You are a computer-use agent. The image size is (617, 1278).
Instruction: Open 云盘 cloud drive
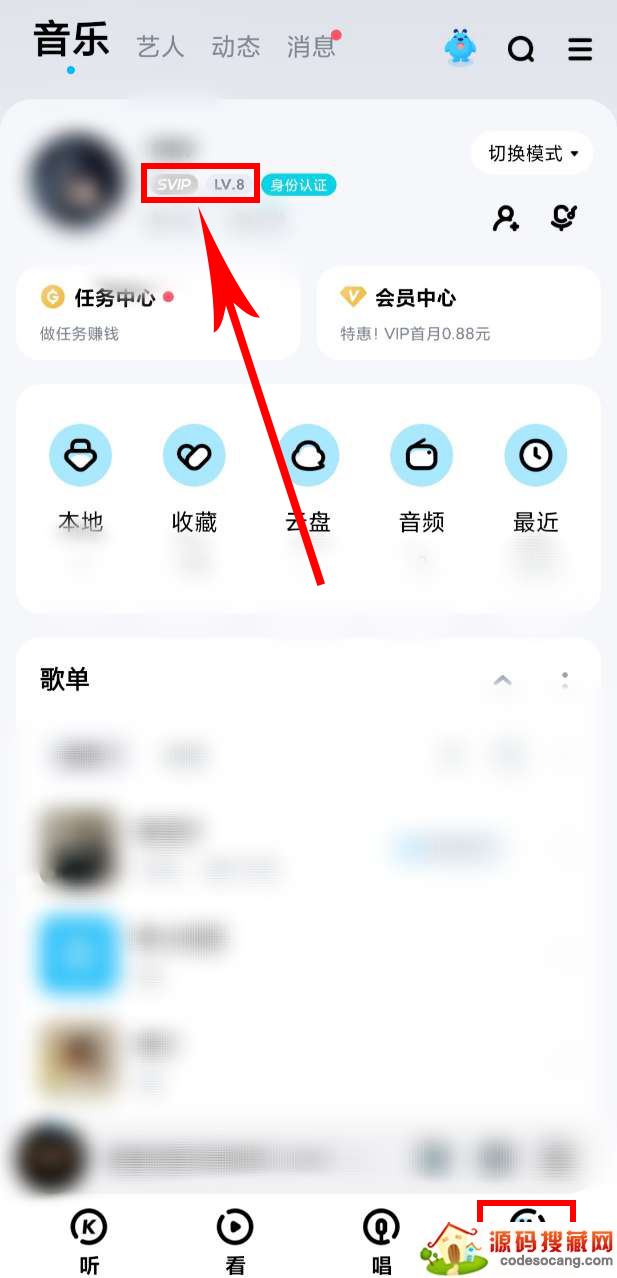[308, 476]
